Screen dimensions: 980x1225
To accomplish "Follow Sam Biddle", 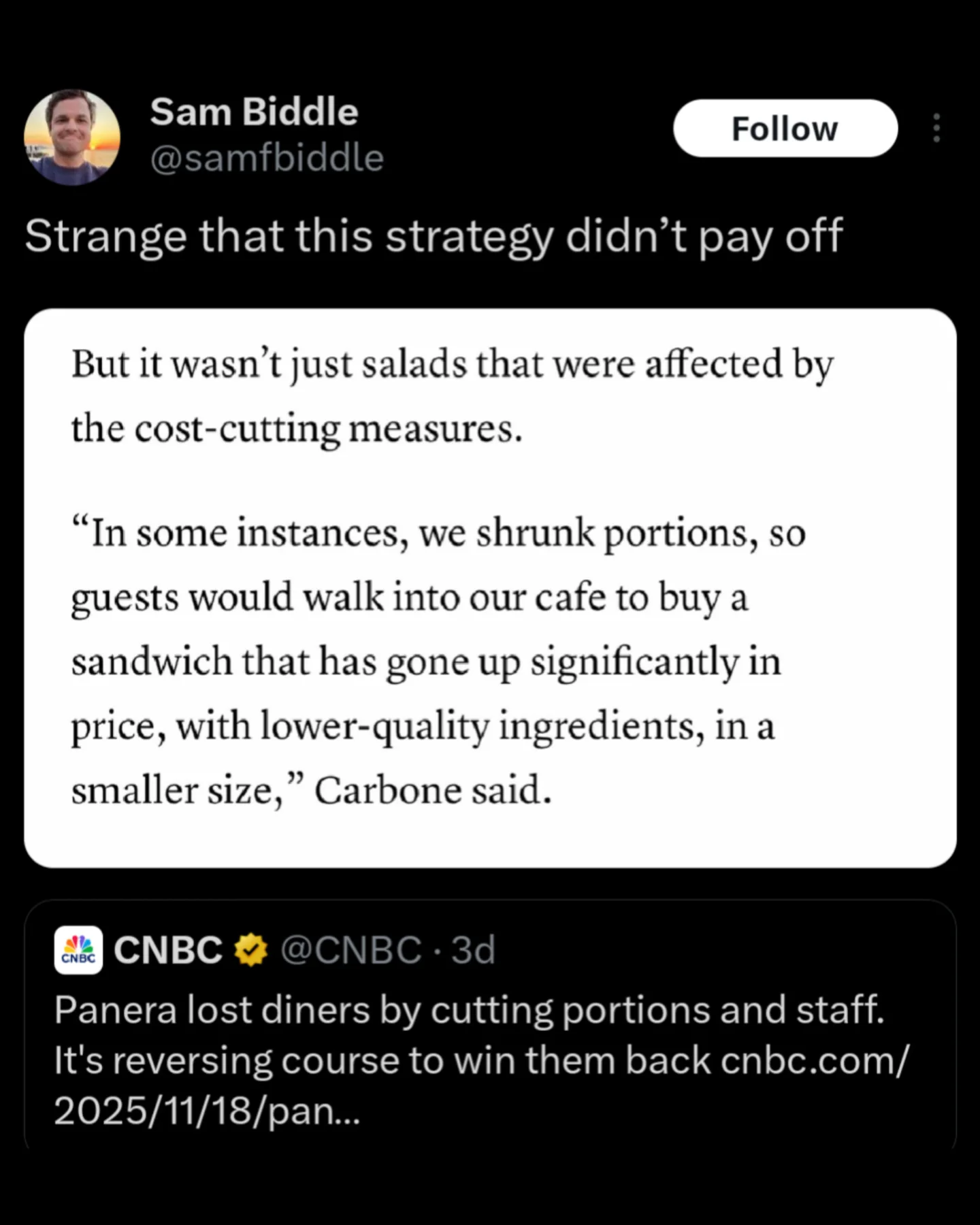I will tap(785, 129).
